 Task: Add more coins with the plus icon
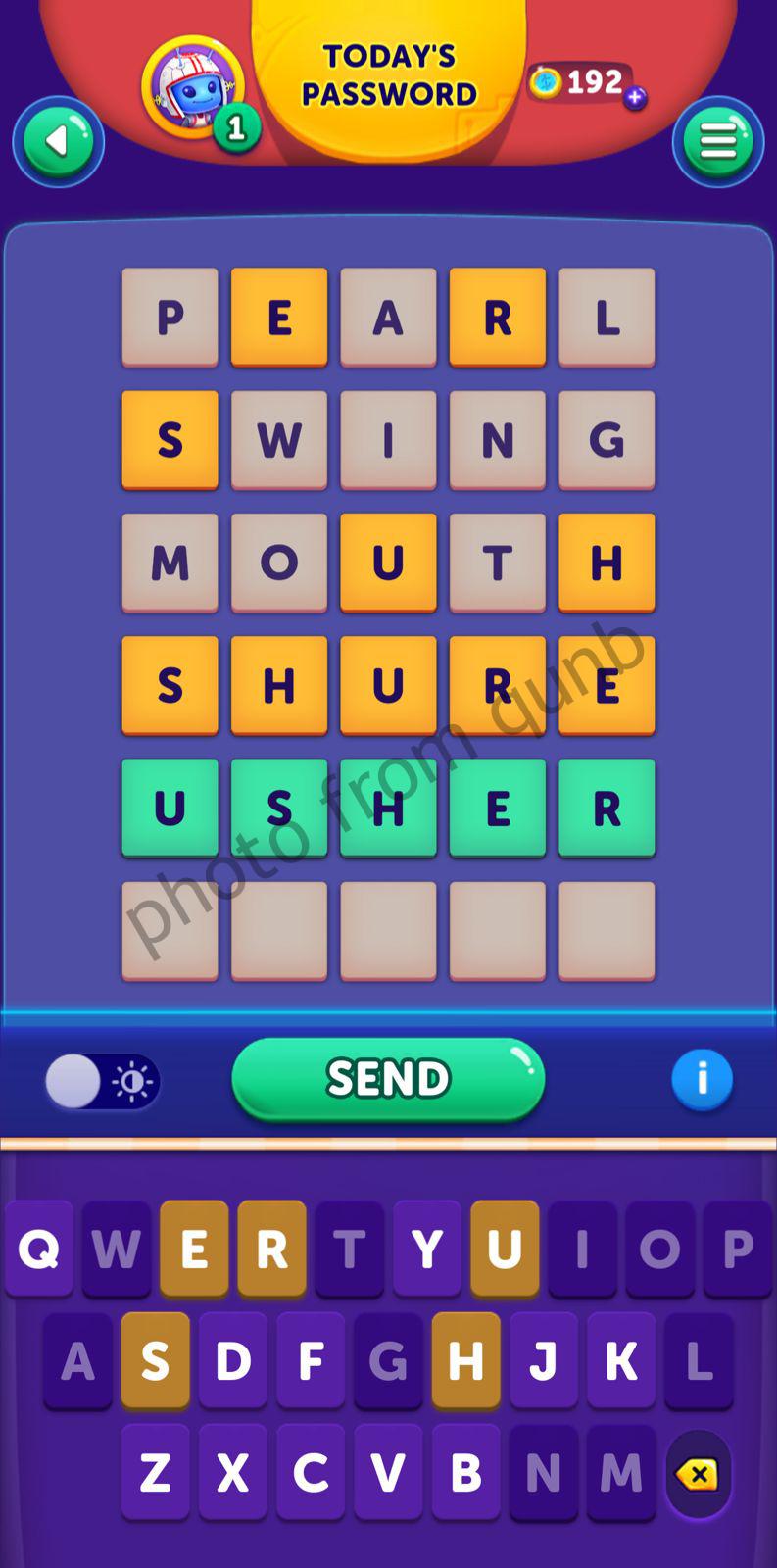tap(635, 97)
